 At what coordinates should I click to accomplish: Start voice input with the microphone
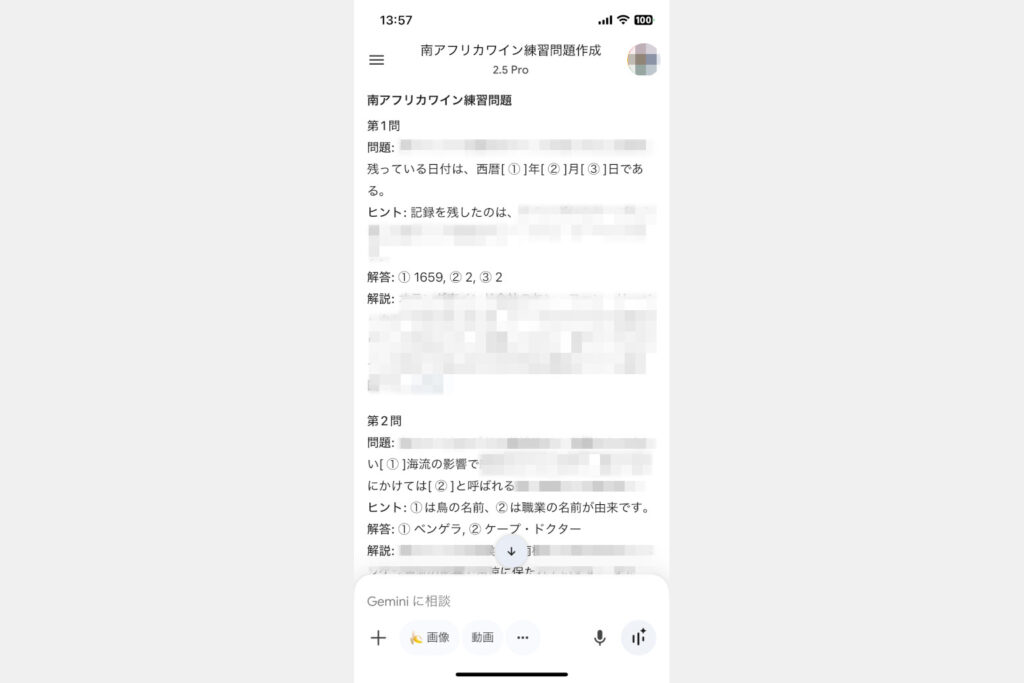click(x=599, y=638)
